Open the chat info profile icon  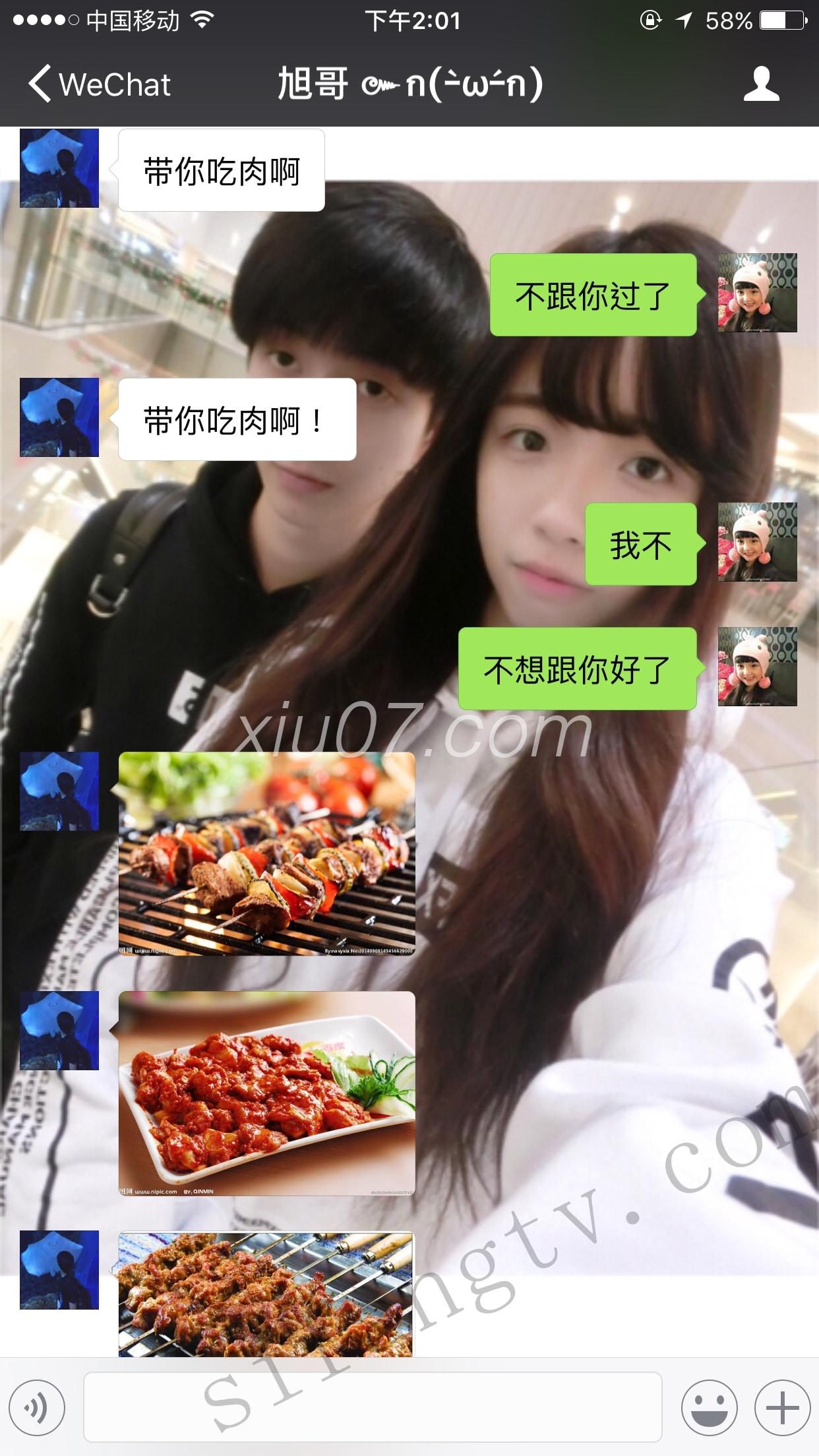pyautogui.click(x=761, y=84)
